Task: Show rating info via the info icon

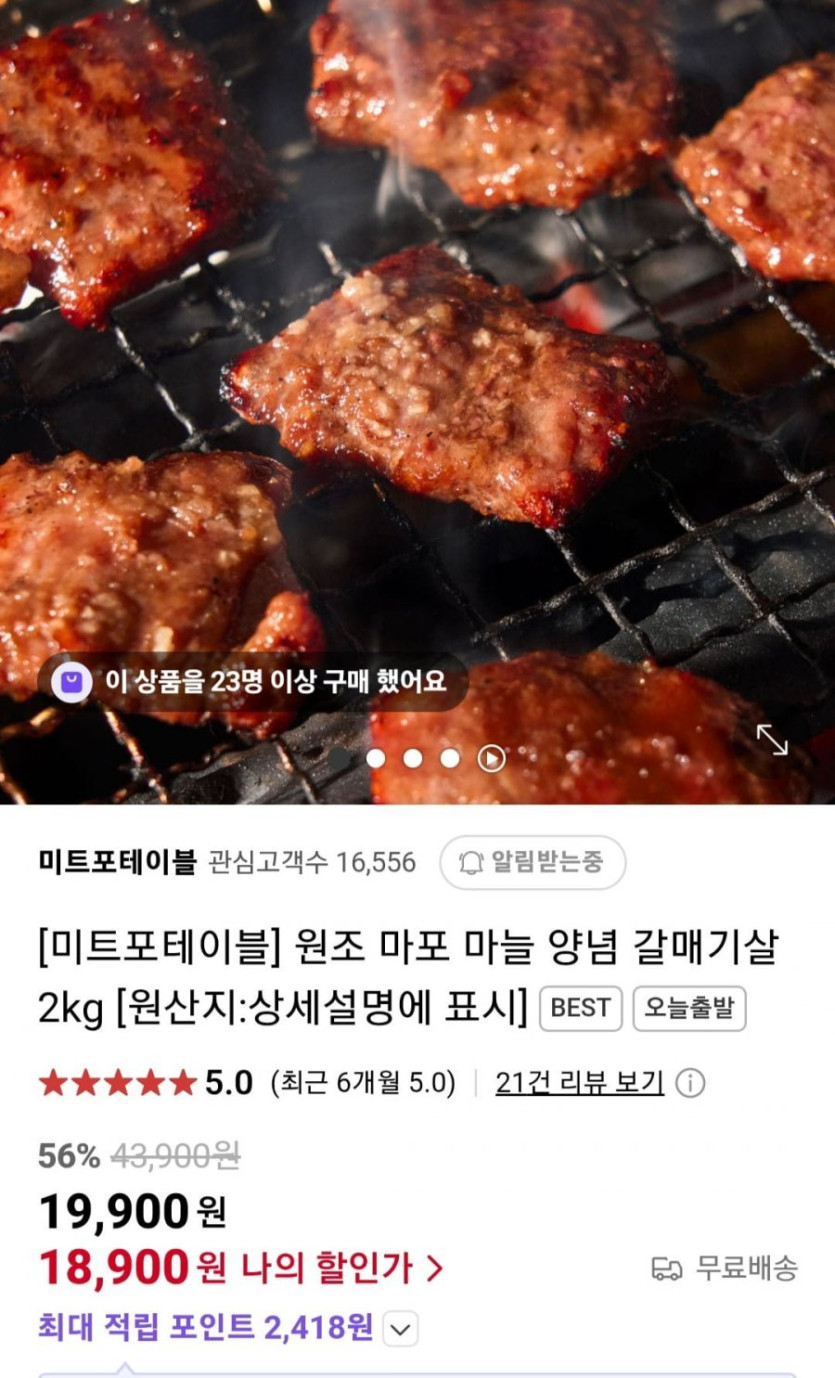Action: [690, 1082]
